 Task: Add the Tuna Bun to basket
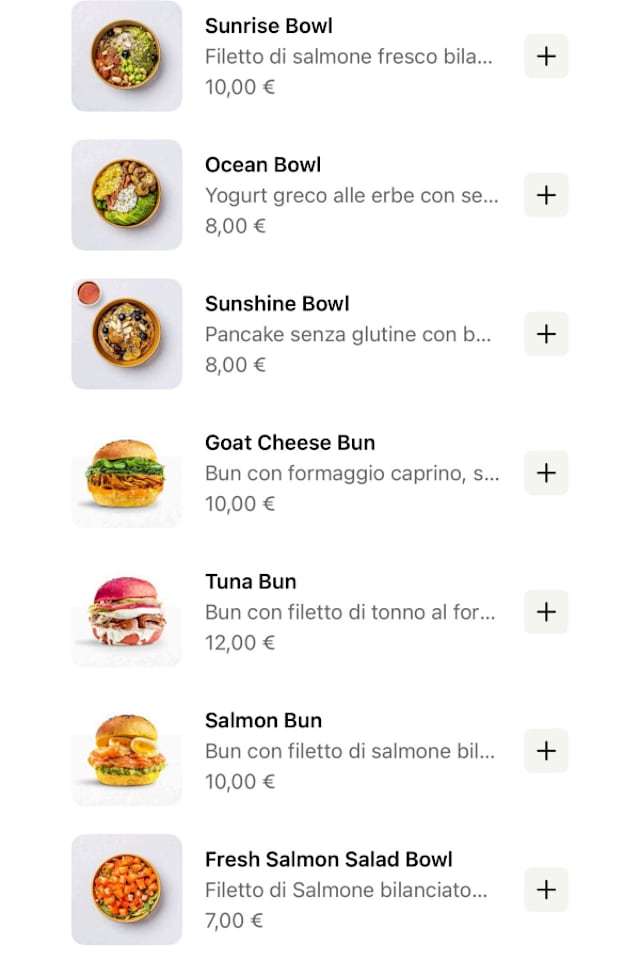coord(546,612)
